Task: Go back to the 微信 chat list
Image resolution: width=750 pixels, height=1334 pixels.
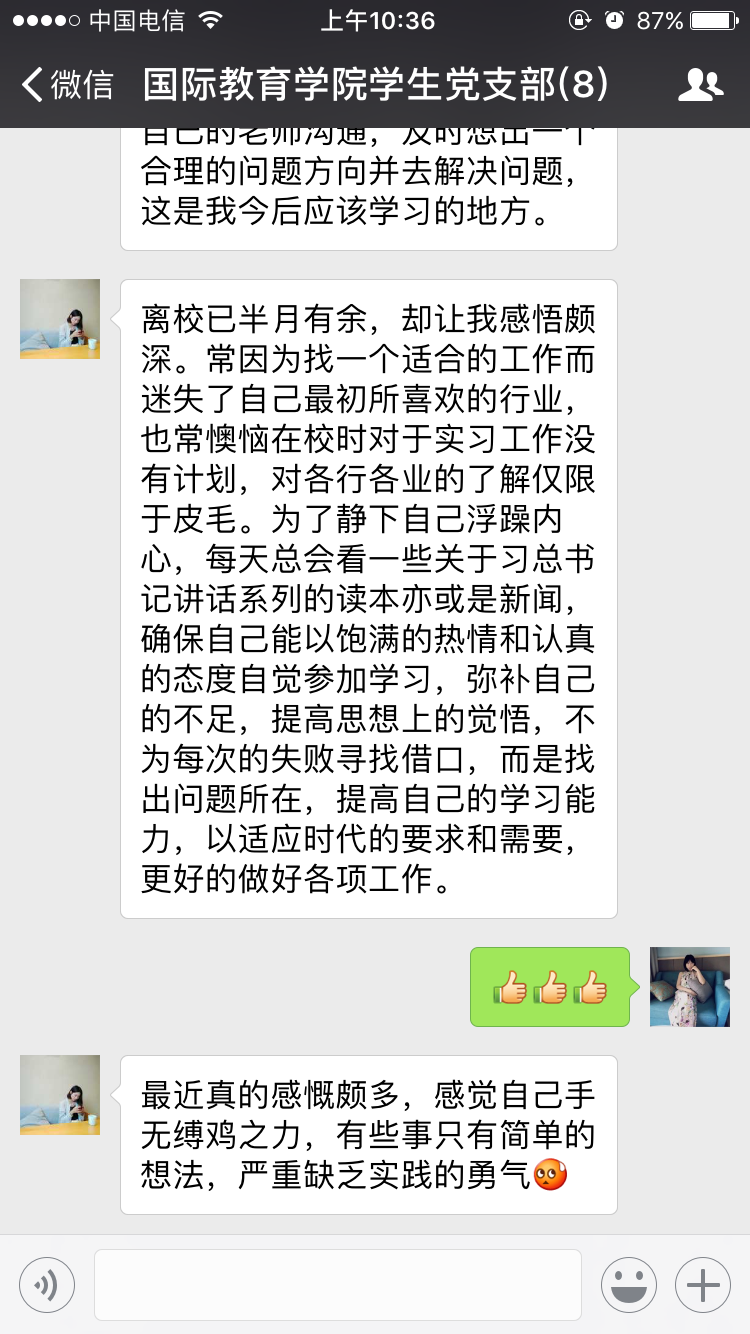Action: tap(66, 85)
